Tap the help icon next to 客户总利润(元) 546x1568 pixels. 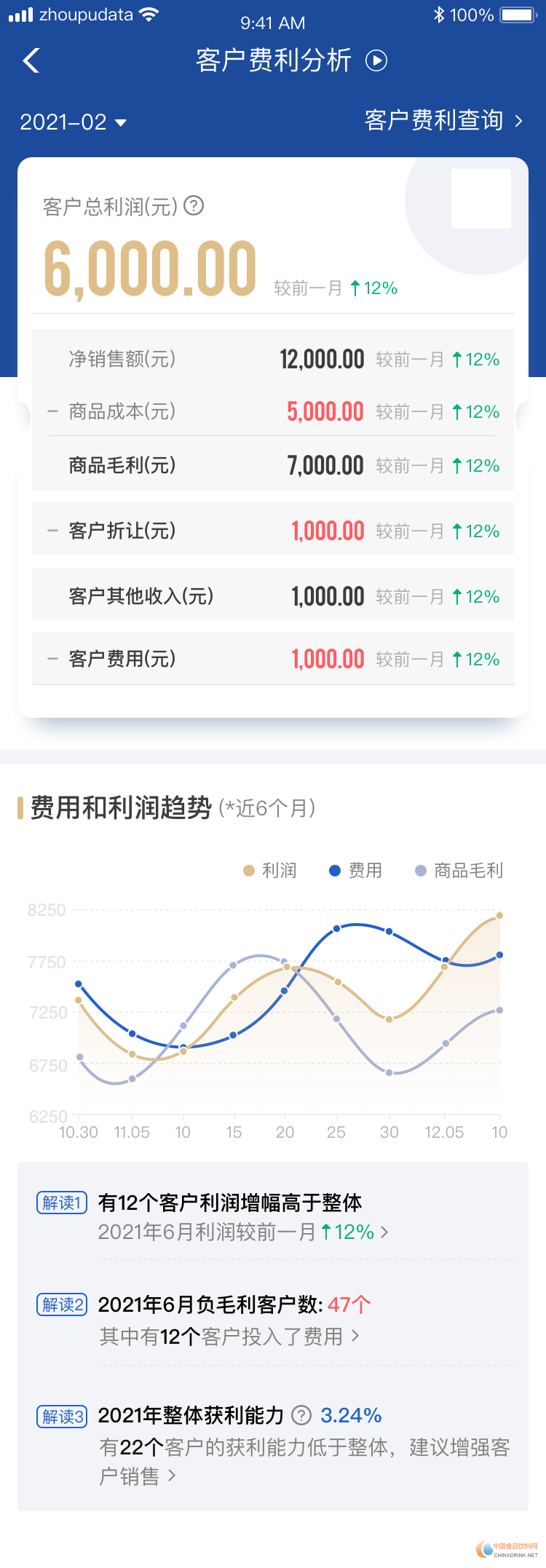click(x=194, y=206)
